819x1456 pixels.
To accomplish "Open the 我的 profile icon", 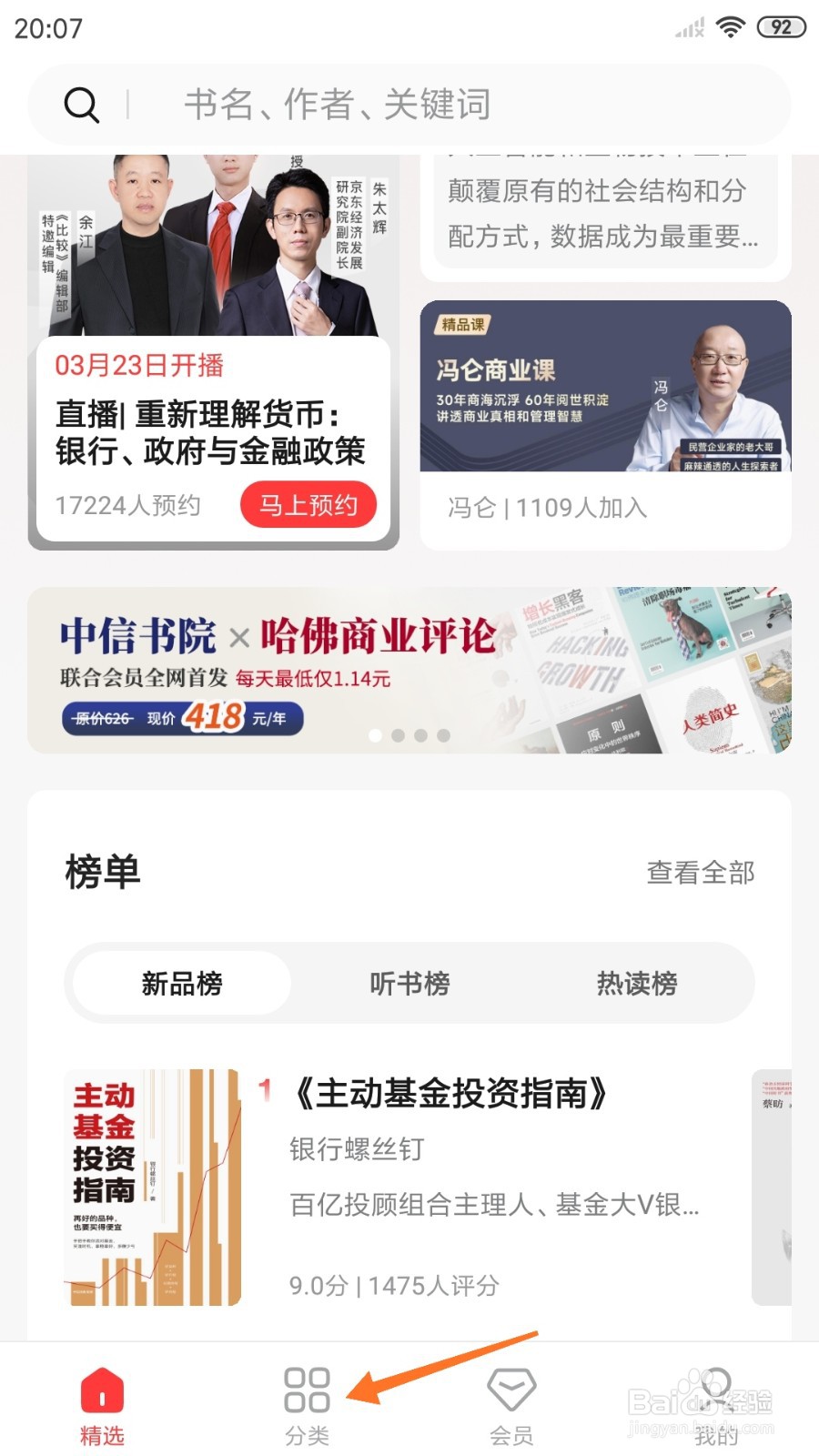I will 716,1390.
